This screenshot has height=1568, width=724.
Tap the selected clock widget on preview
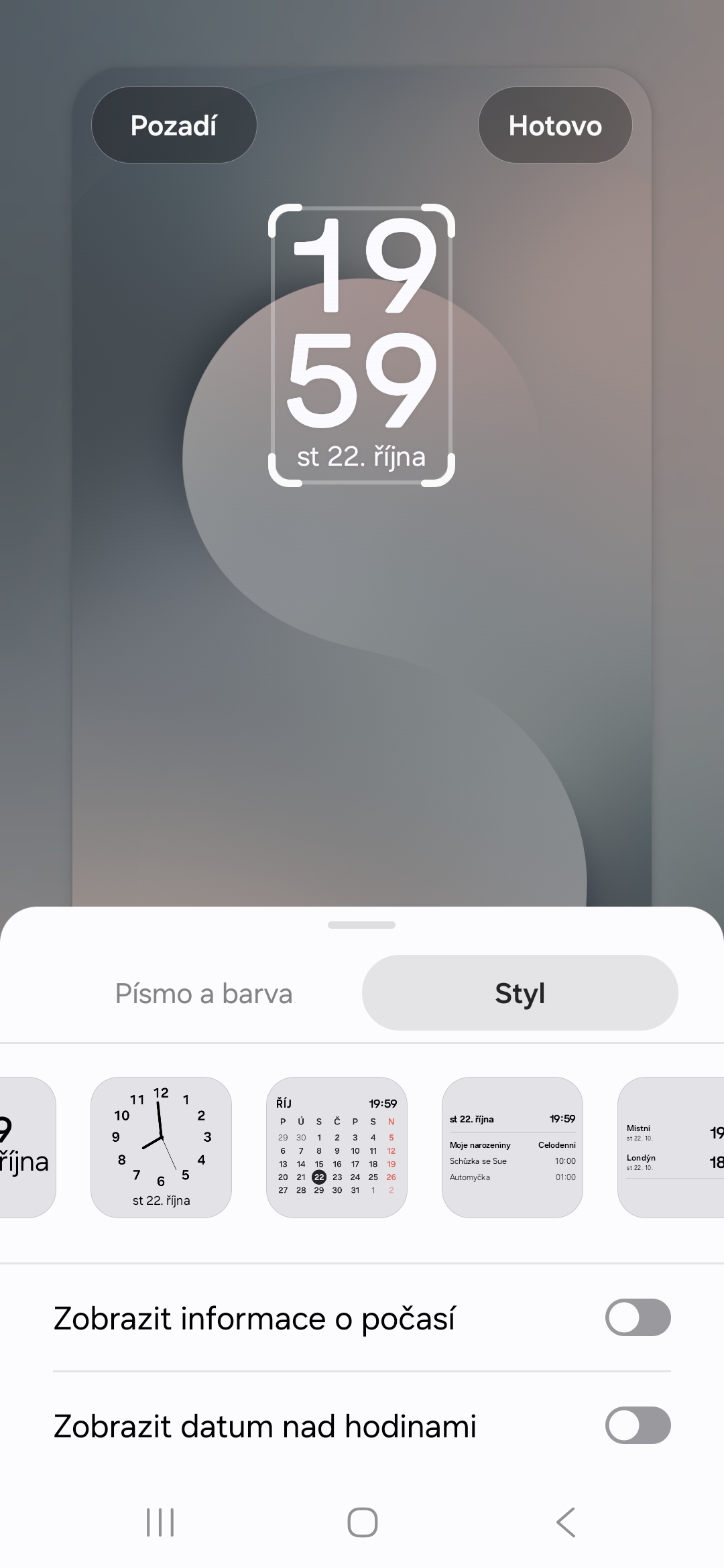click(x=361, y=345)
